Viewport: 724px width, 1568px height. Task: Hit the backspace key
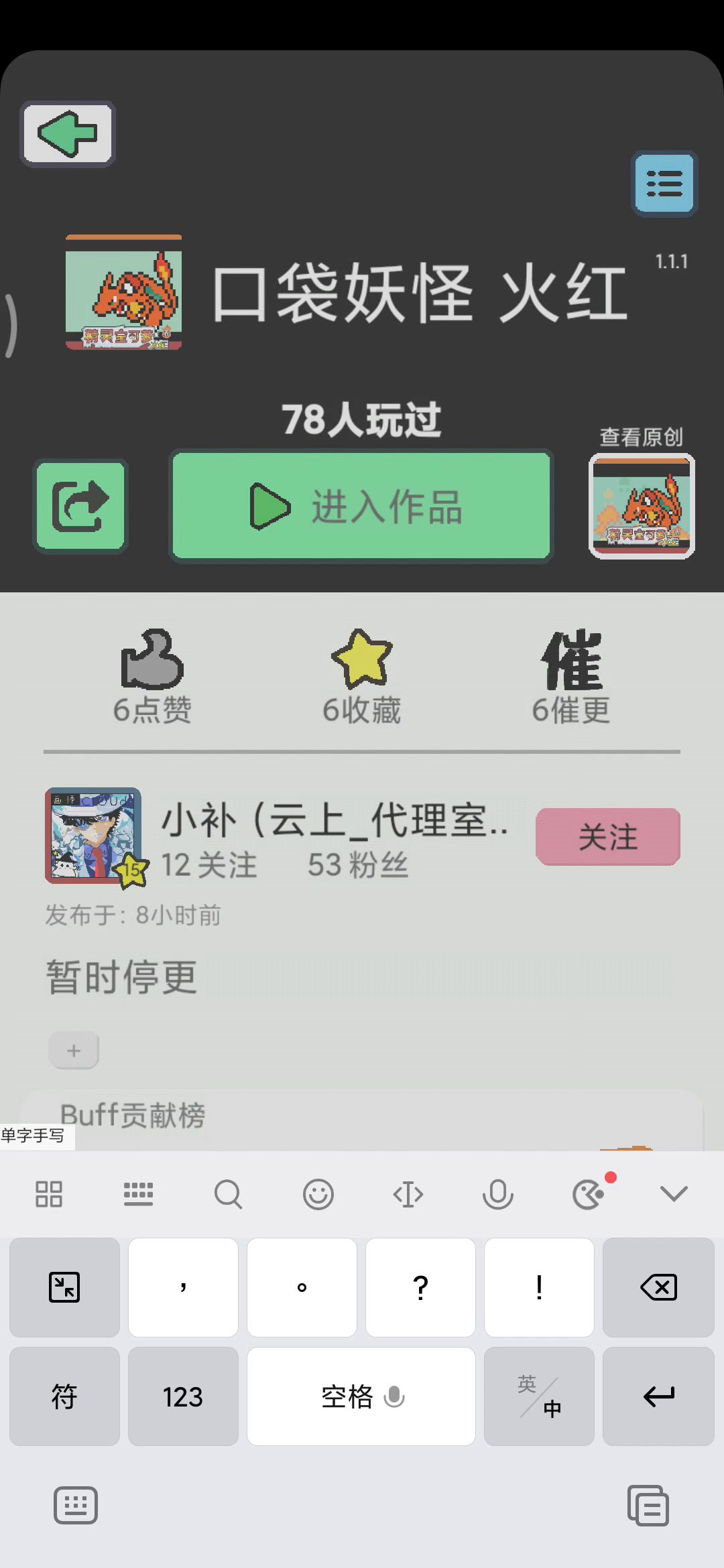(x=658, y=1287)
